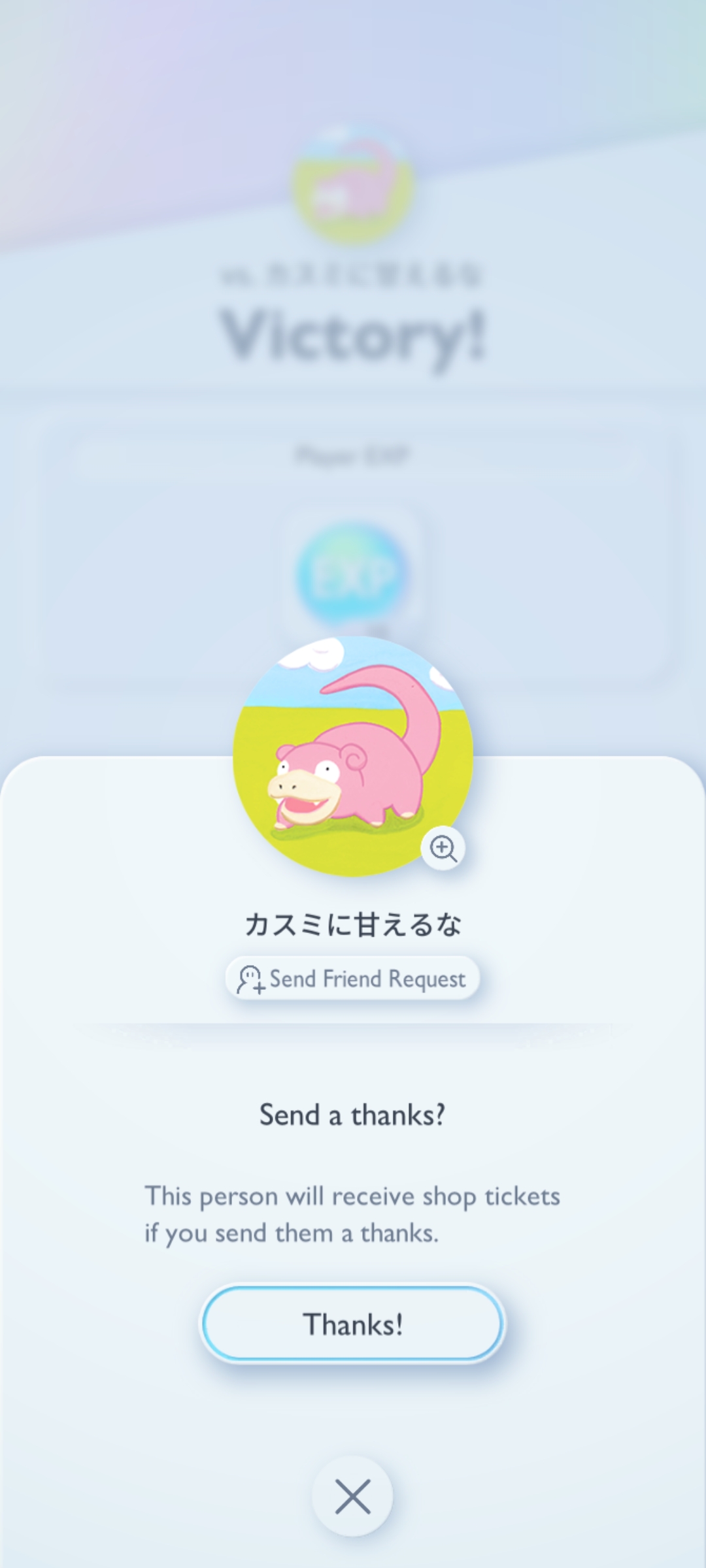Send a friend request to カスミに甘えるな

click(352, 978)
